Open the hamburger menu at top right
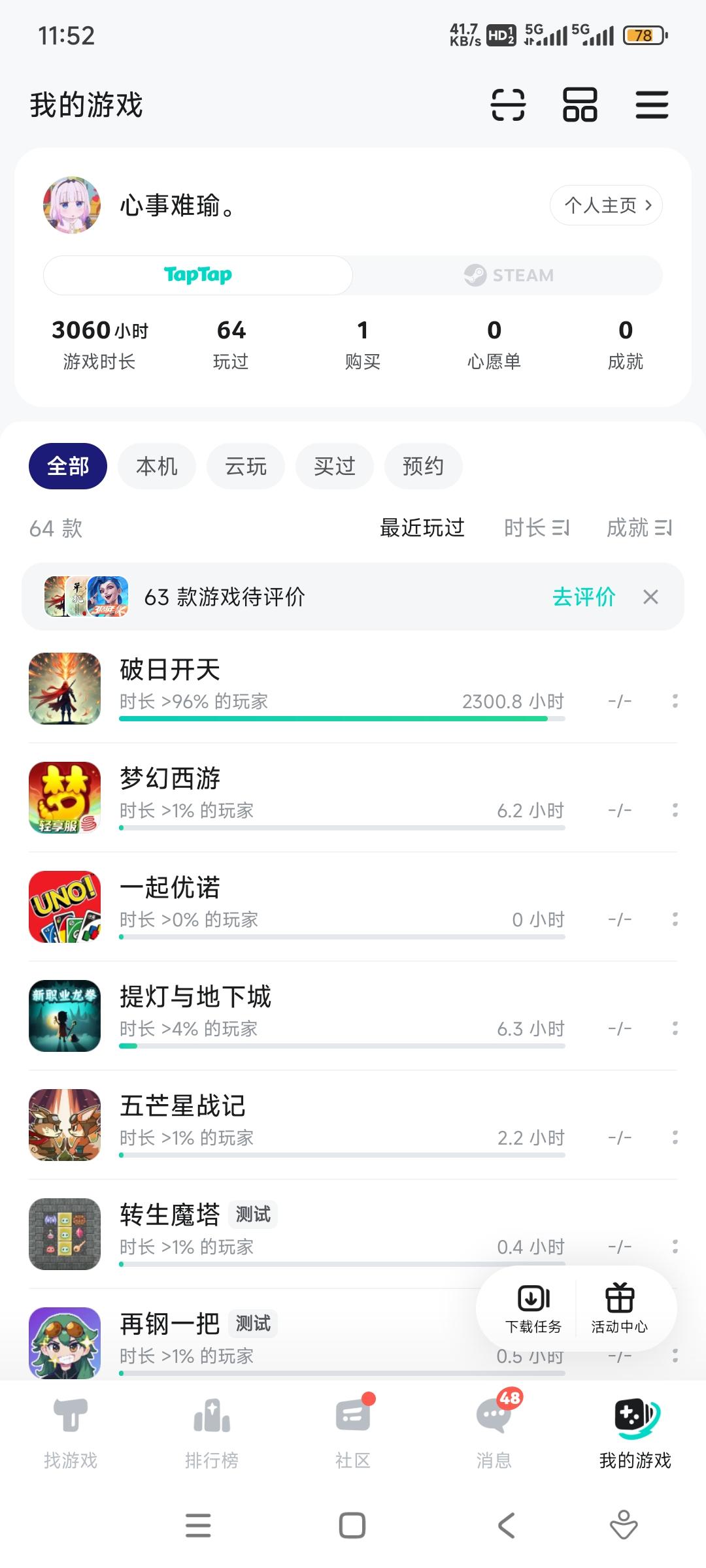The image size is (706, 1568). point(650,105)
